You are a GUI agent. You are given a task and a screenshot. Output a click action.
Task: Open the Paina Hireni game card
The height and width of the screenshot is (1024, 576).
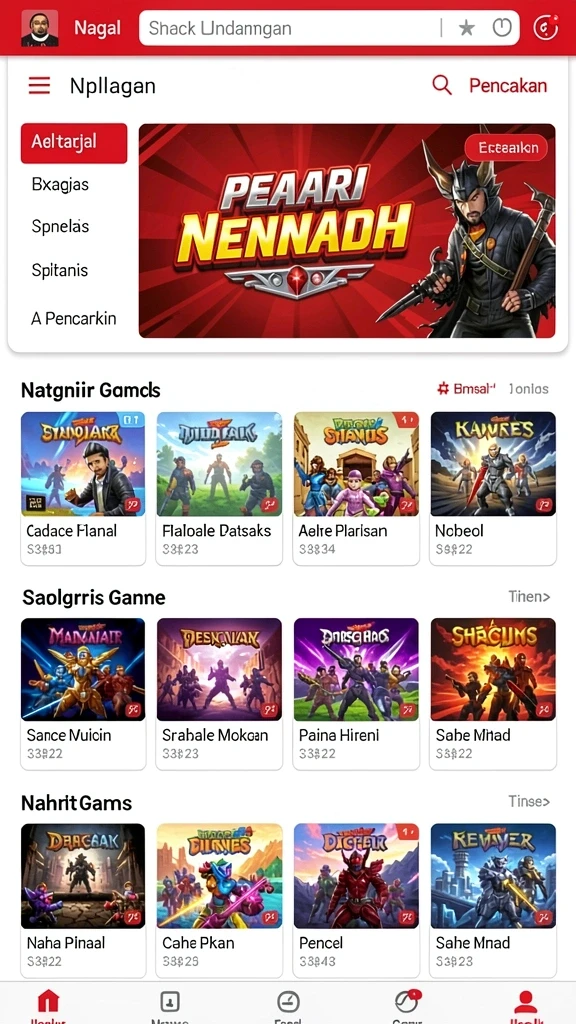356,694
